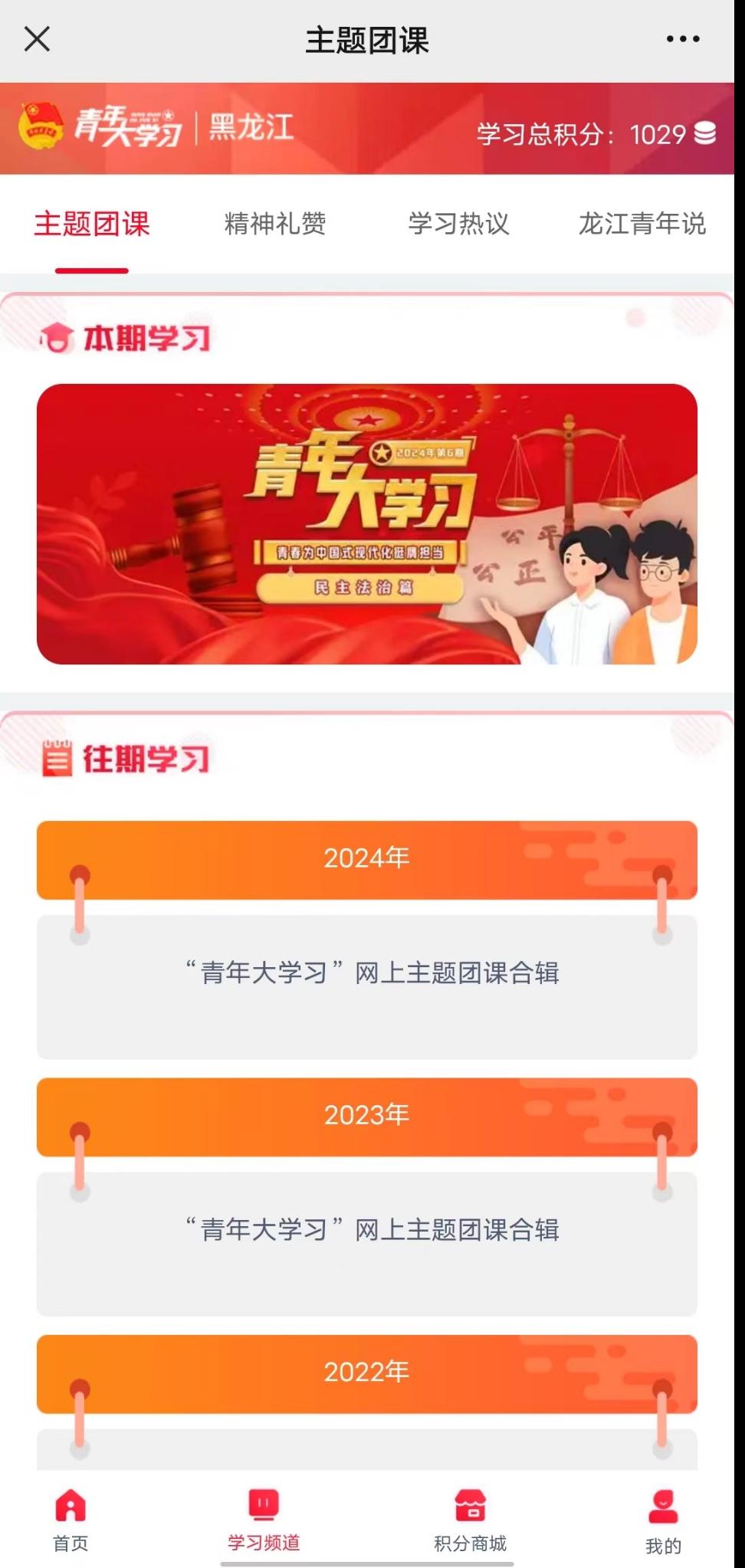745x1568 pixels.
Task: Switch to the 精神礼赞 tab
Action: coord(275,224)
